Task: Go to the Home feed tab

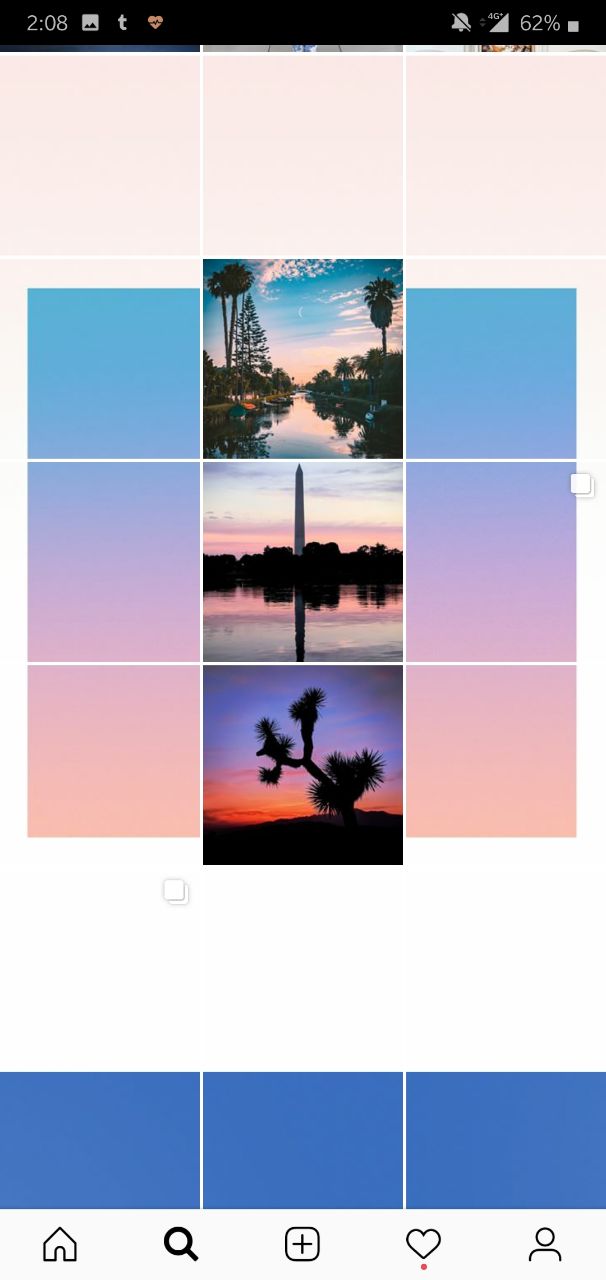Action: click(60, 1244)
